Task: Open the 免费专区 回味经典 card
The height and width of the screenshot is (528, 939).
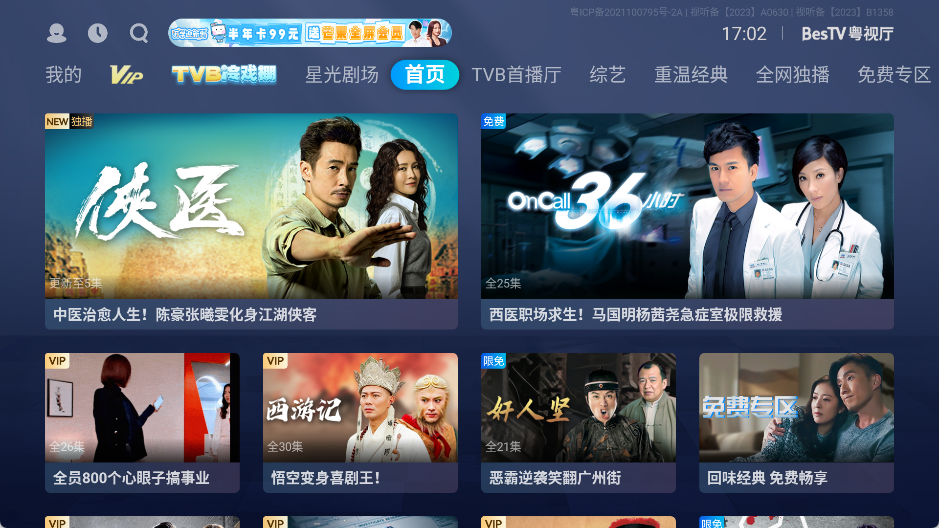Action: (x=796, y=421)
